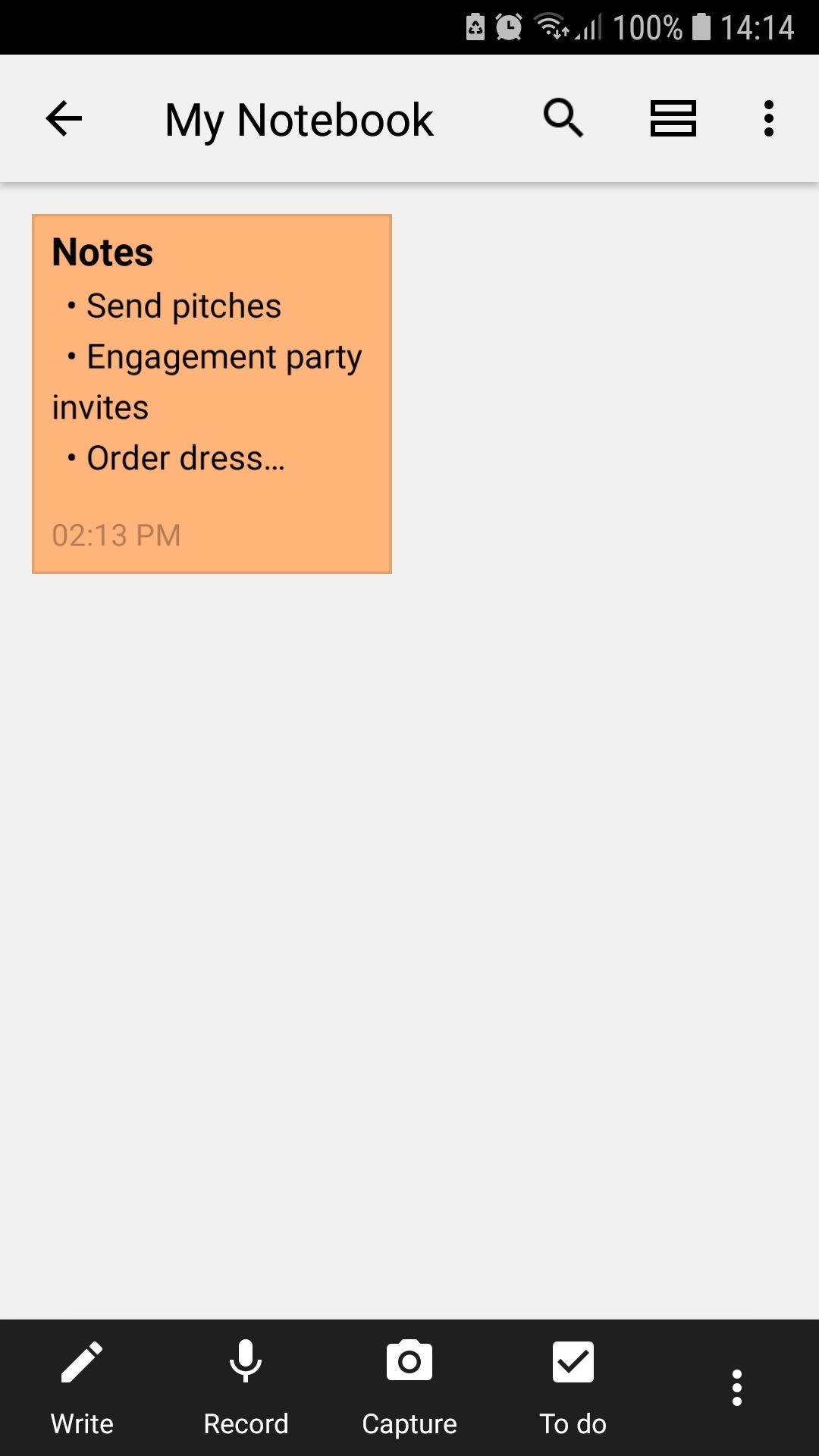Search notes in My Notebook
819x1456 pixels.
(x=563, y=119)
